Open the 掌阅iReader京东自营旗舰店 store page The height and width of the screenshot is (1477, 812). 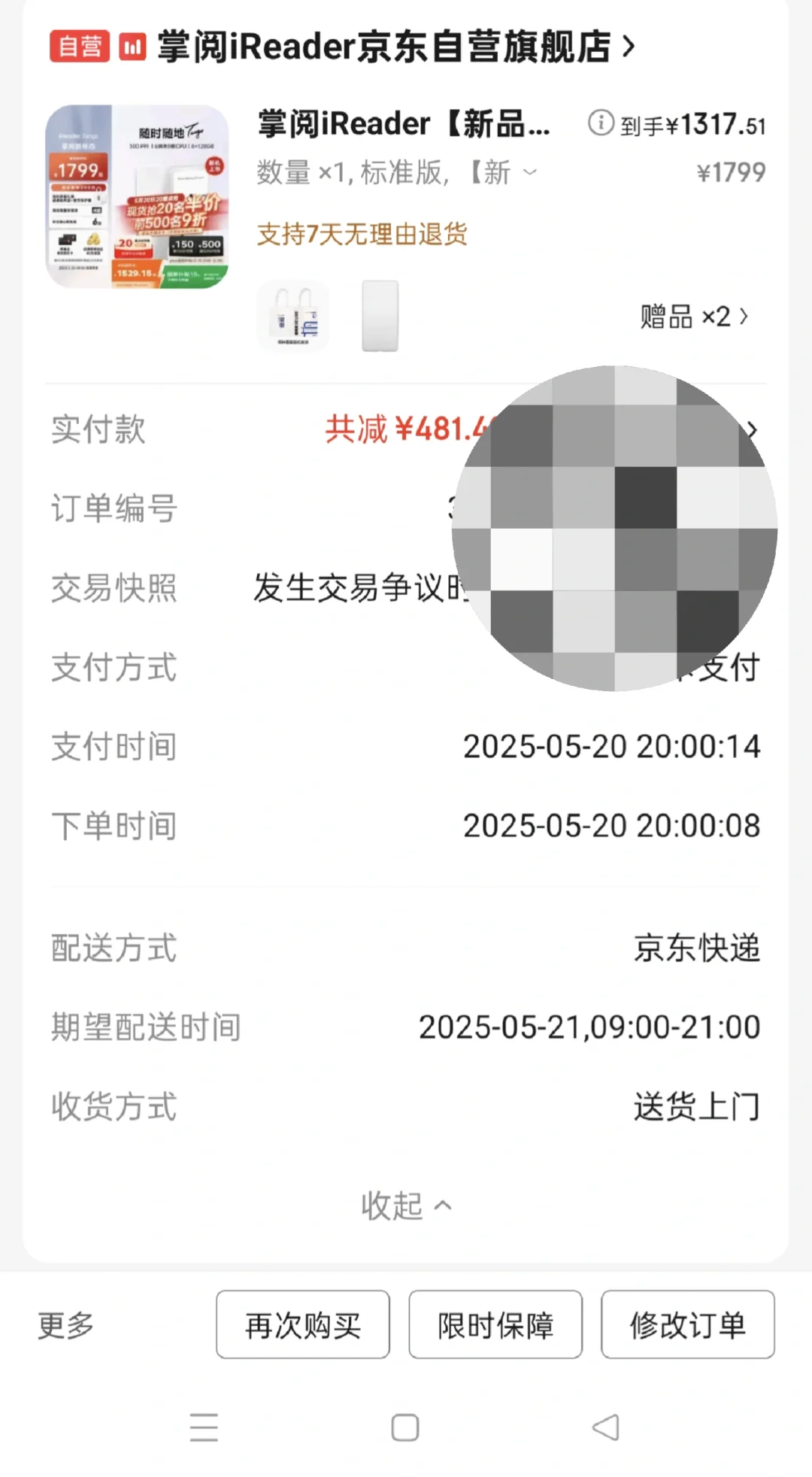(383, 47)
